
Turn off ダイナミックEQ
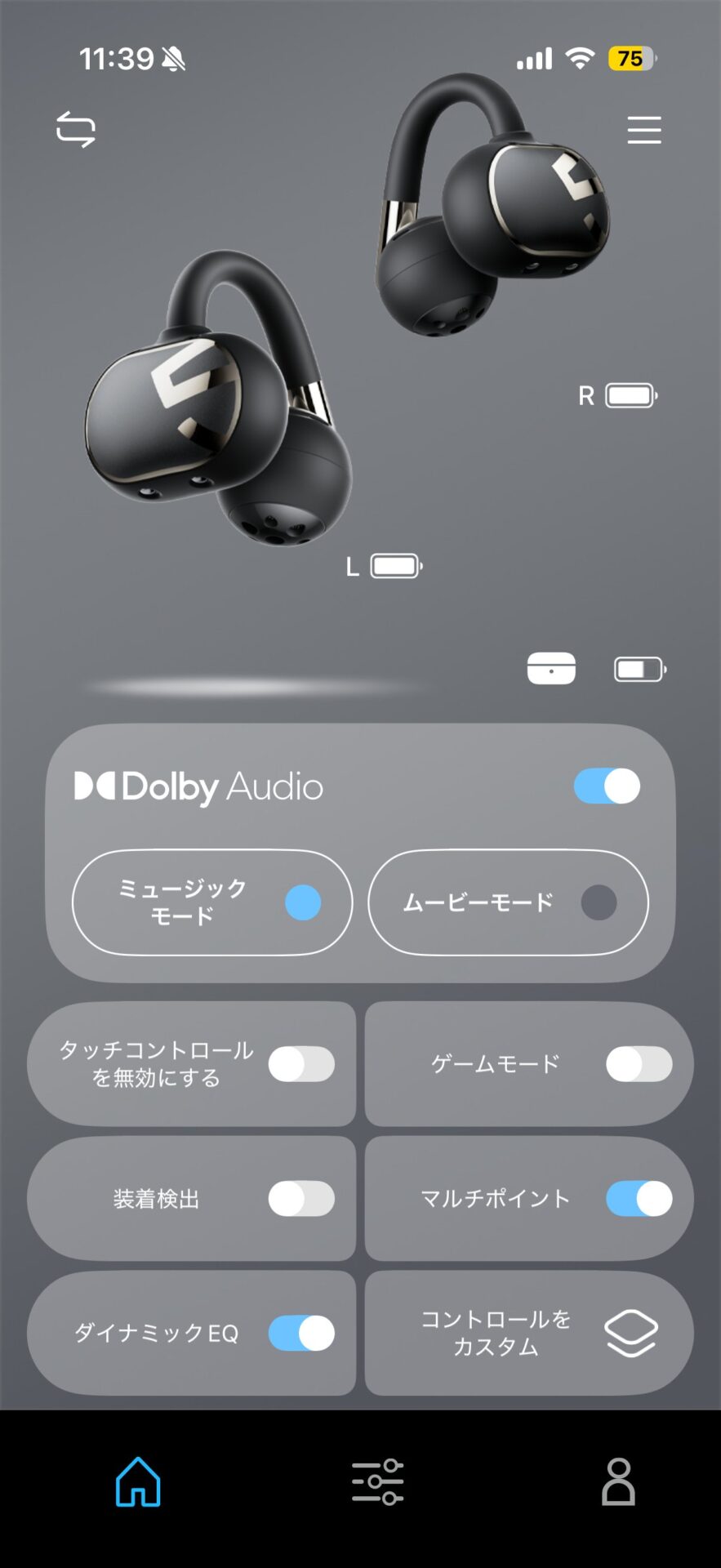pos(301,1333)
